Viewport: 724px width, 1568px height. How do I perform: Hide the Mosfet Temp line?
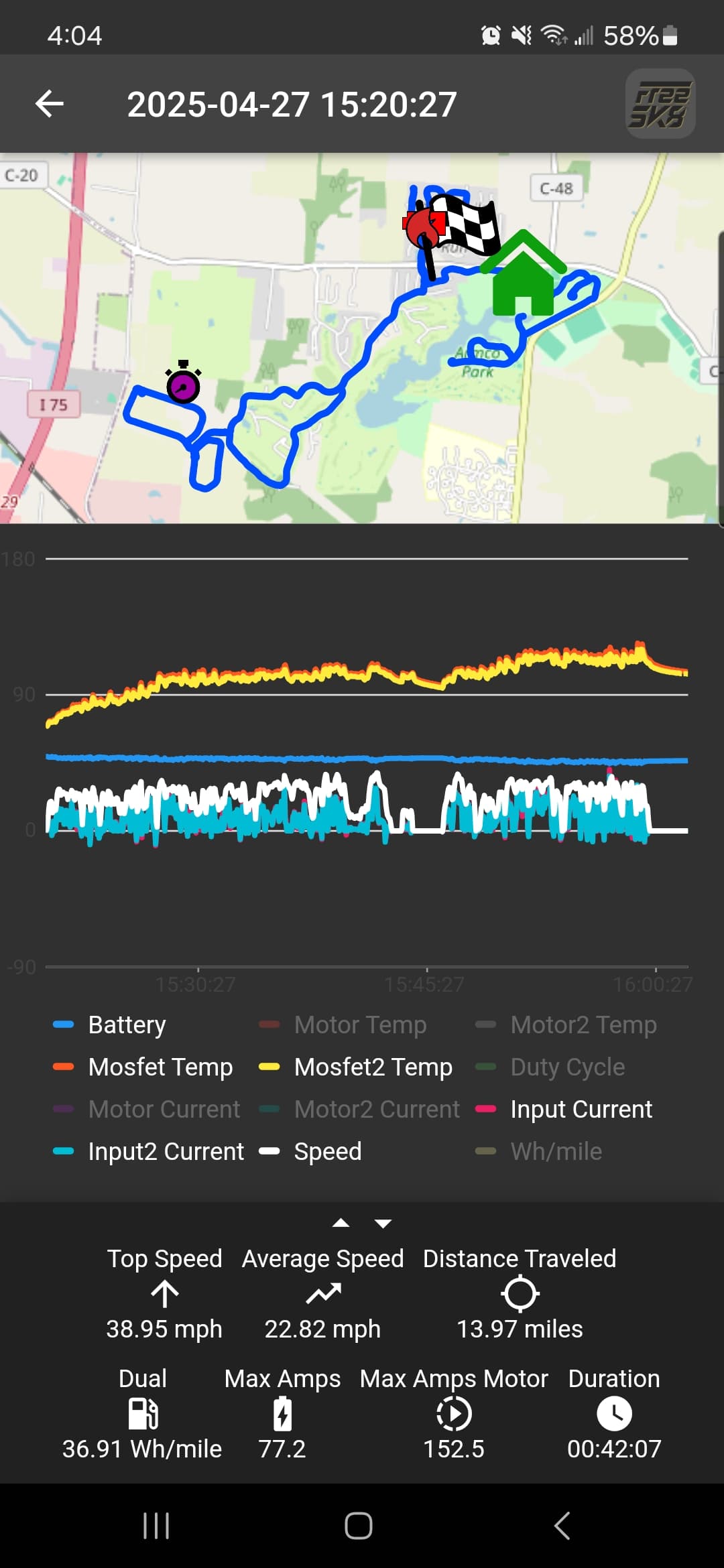click(143, 1067)
